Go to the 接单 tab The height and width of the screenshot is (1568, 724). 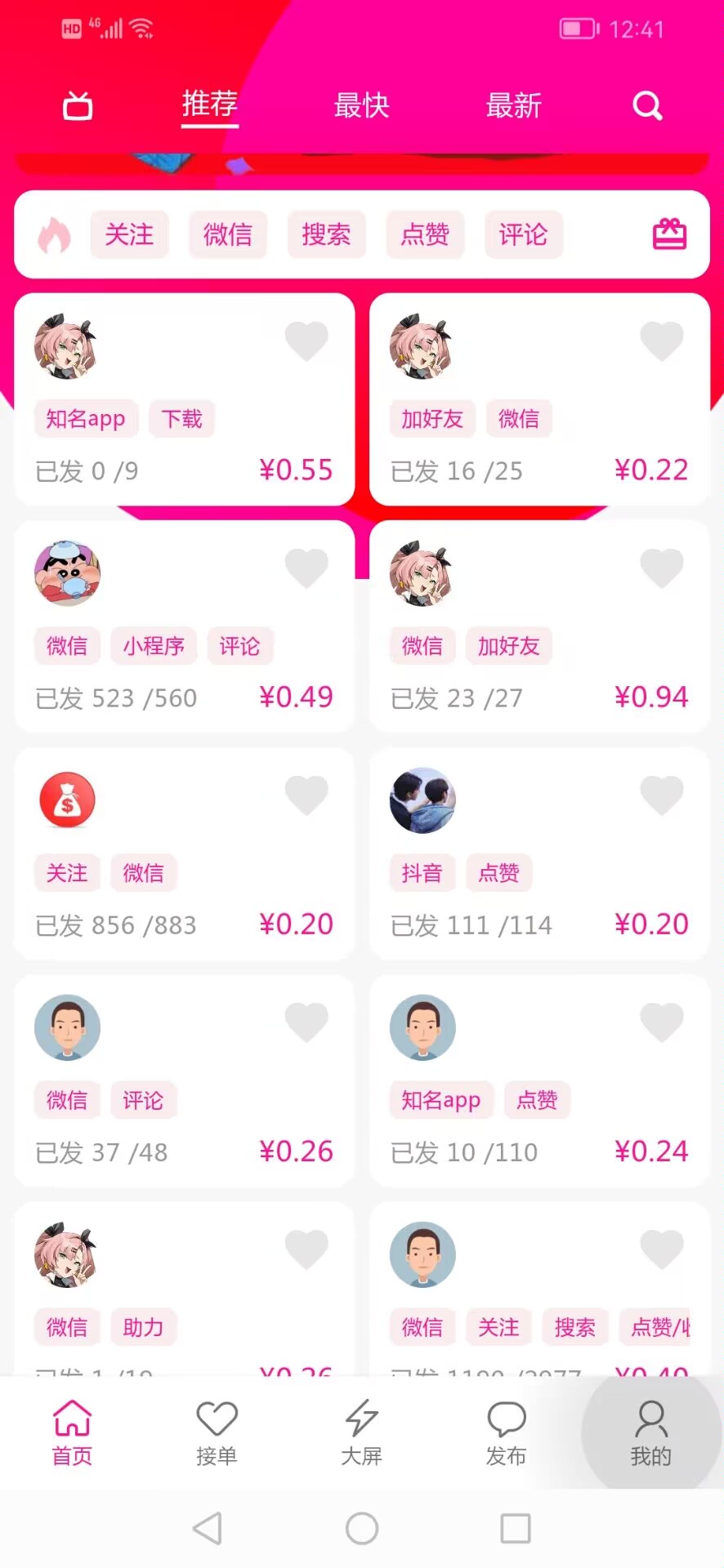click(x=217, y=1433)
